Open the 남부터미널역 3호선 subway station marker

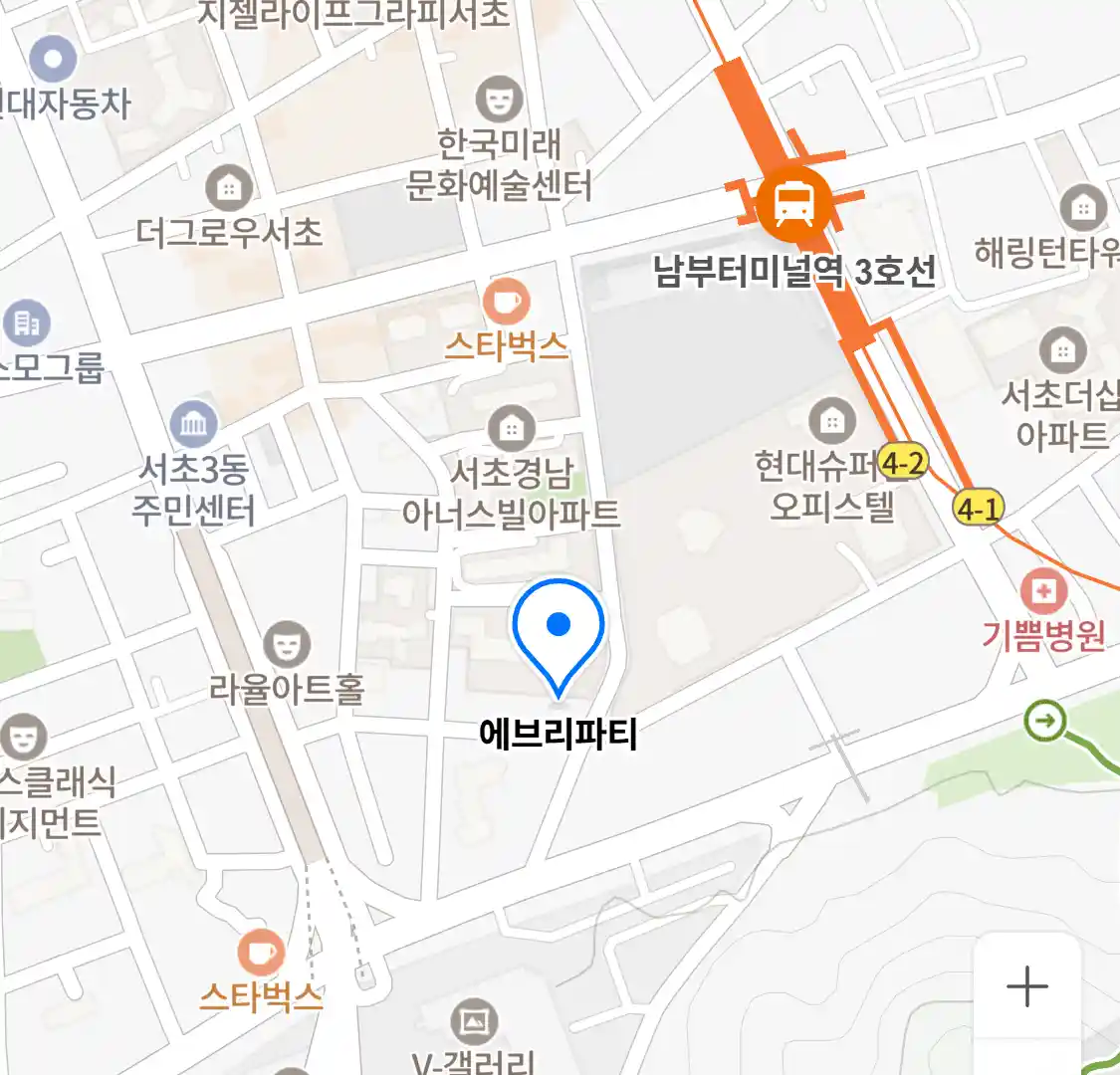pos(792,202)
